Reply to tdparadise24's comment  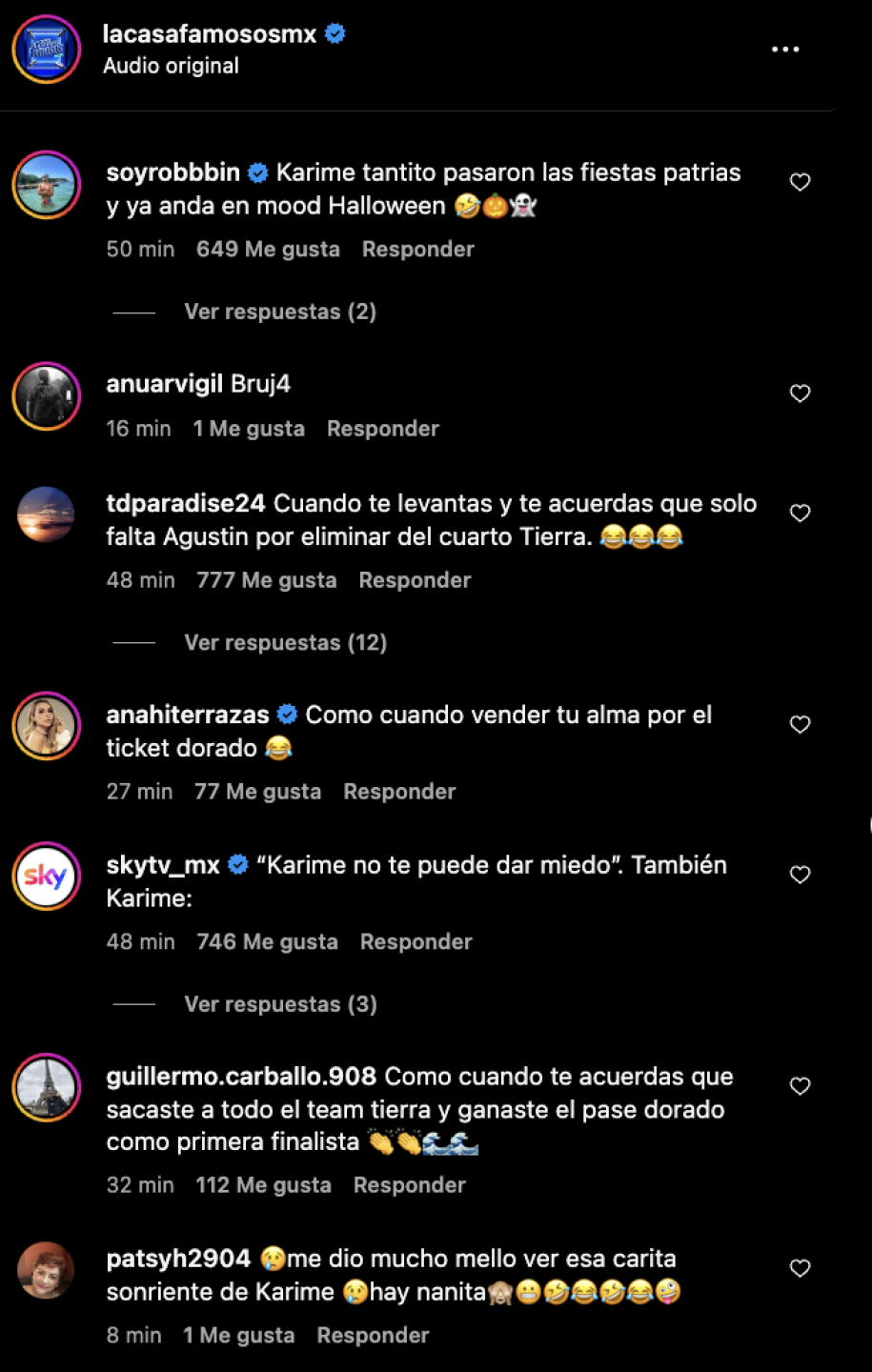click(x=415, y=580)
